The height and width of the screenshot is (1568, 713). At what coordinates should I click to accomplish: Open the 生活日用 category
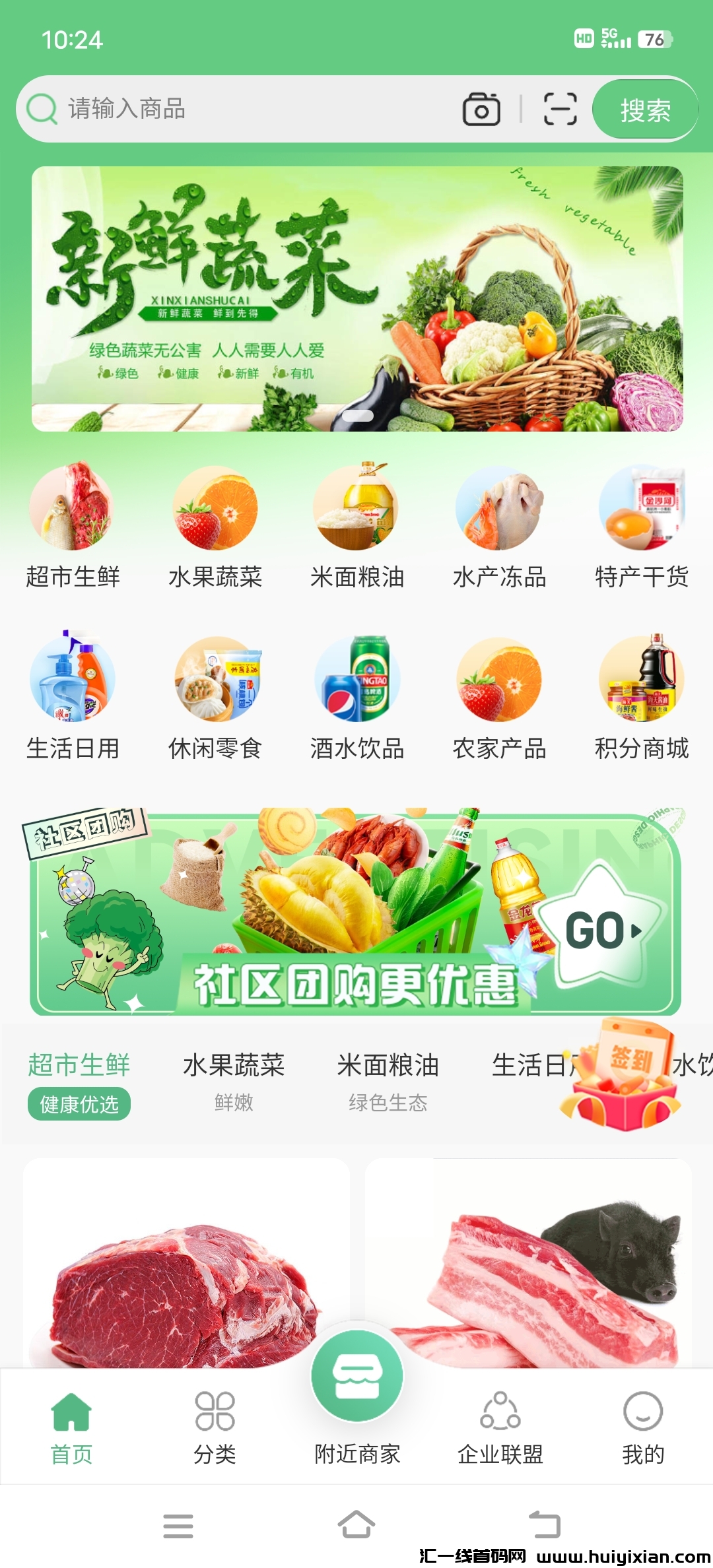tap(72, 680)
